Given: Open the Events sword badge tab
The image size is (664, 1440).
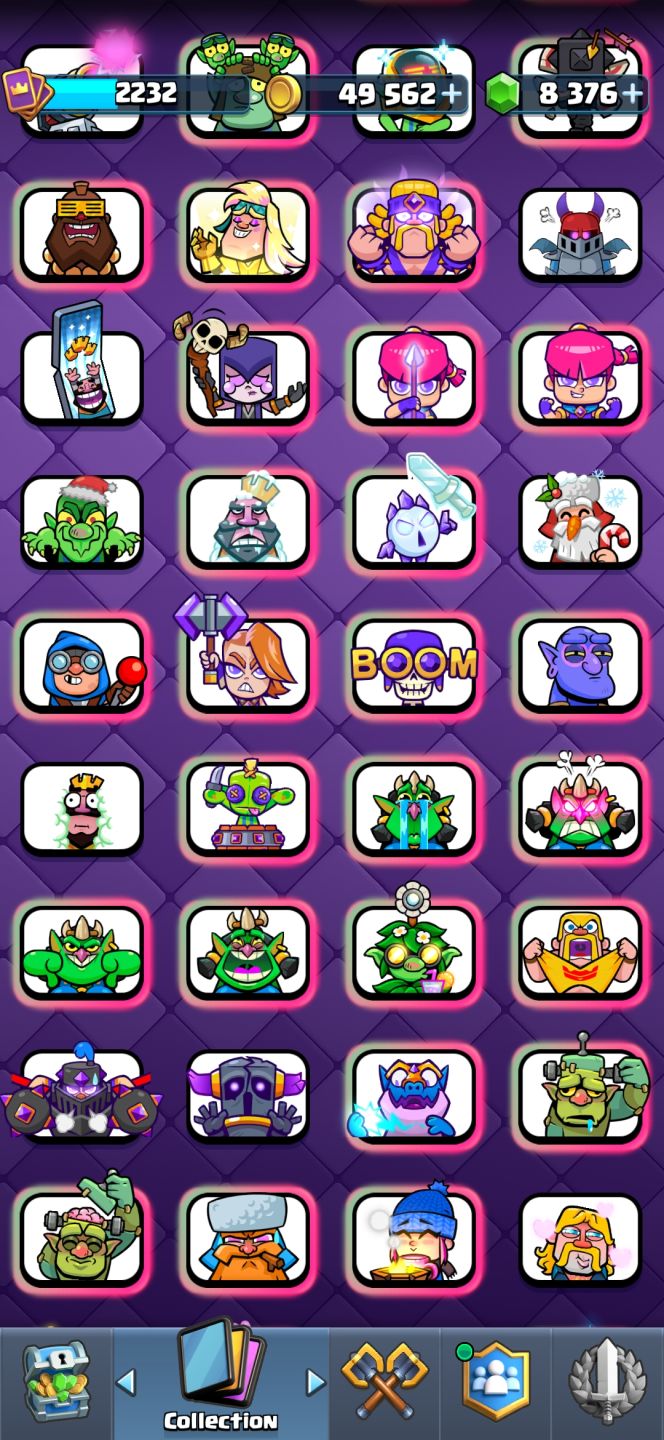Looking at the screenshot, I should pyautogui.click(x=607, y=1384).
